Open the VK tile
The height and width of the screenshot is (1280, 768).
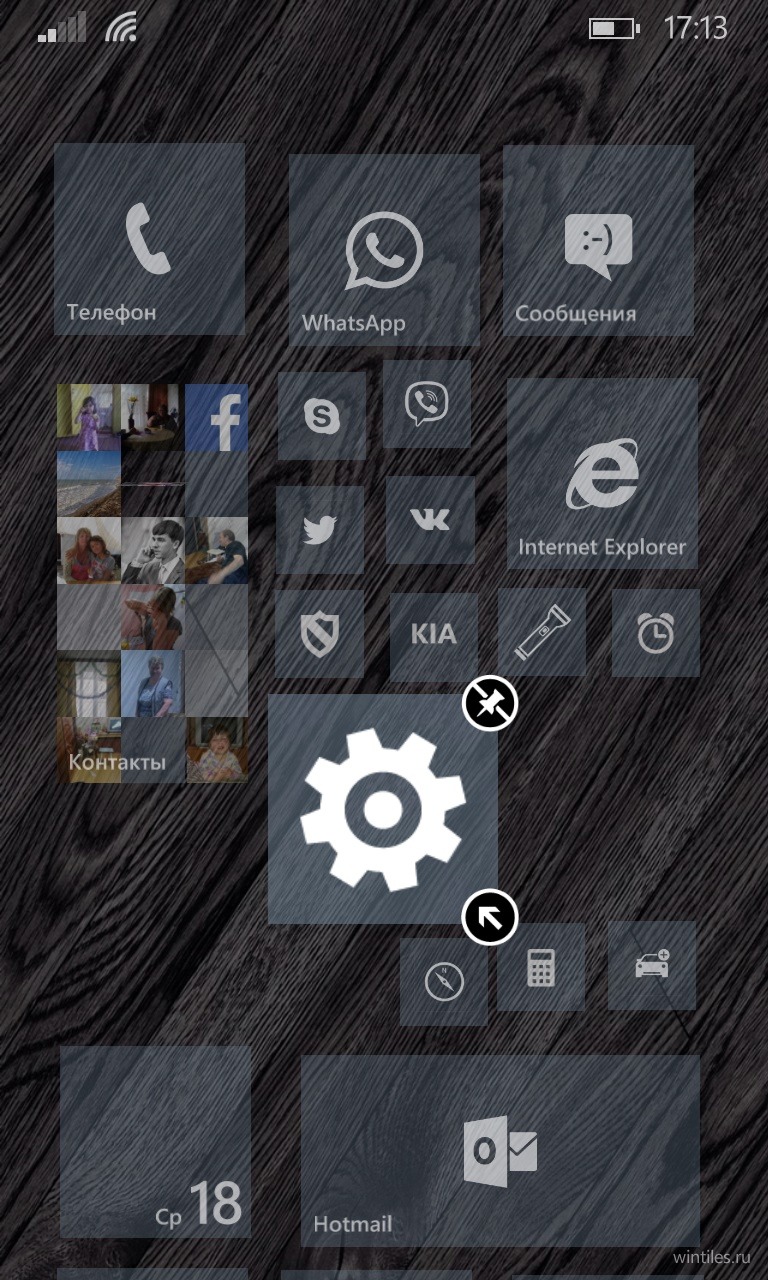pyautogui.click(x=430, y=520)
